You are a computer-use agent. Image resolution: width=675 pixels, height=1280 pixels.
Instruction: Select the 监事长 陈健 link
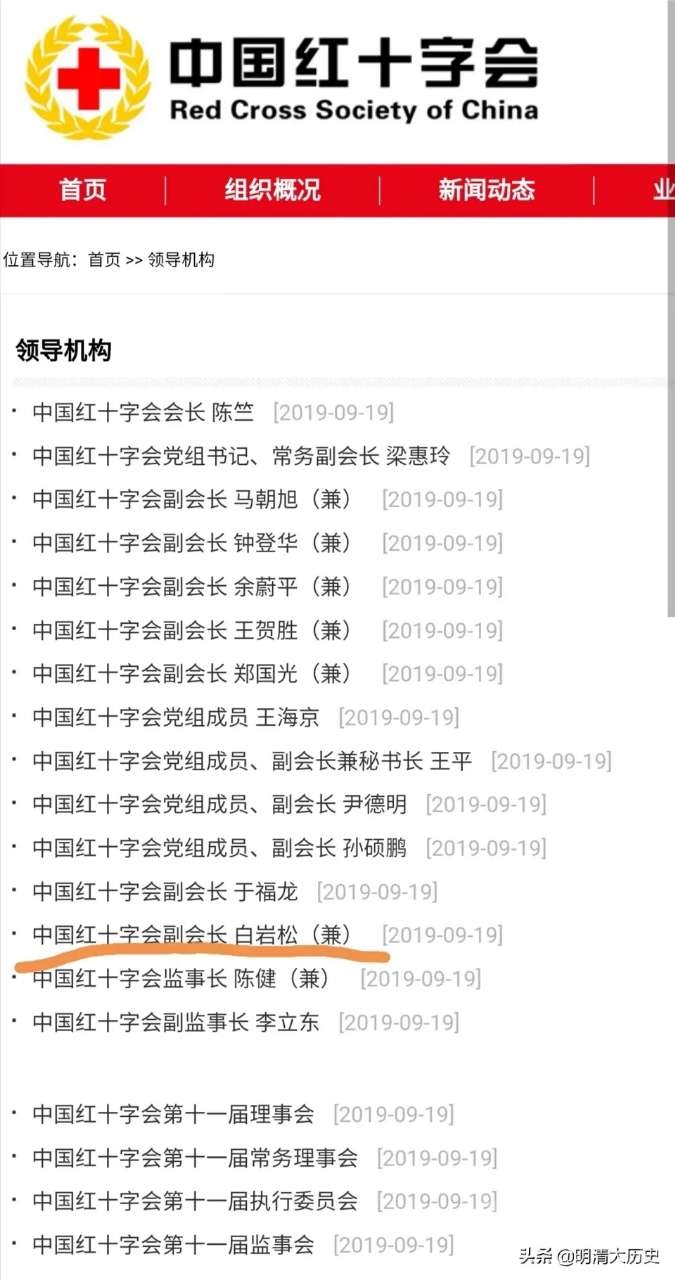point(181,978)
